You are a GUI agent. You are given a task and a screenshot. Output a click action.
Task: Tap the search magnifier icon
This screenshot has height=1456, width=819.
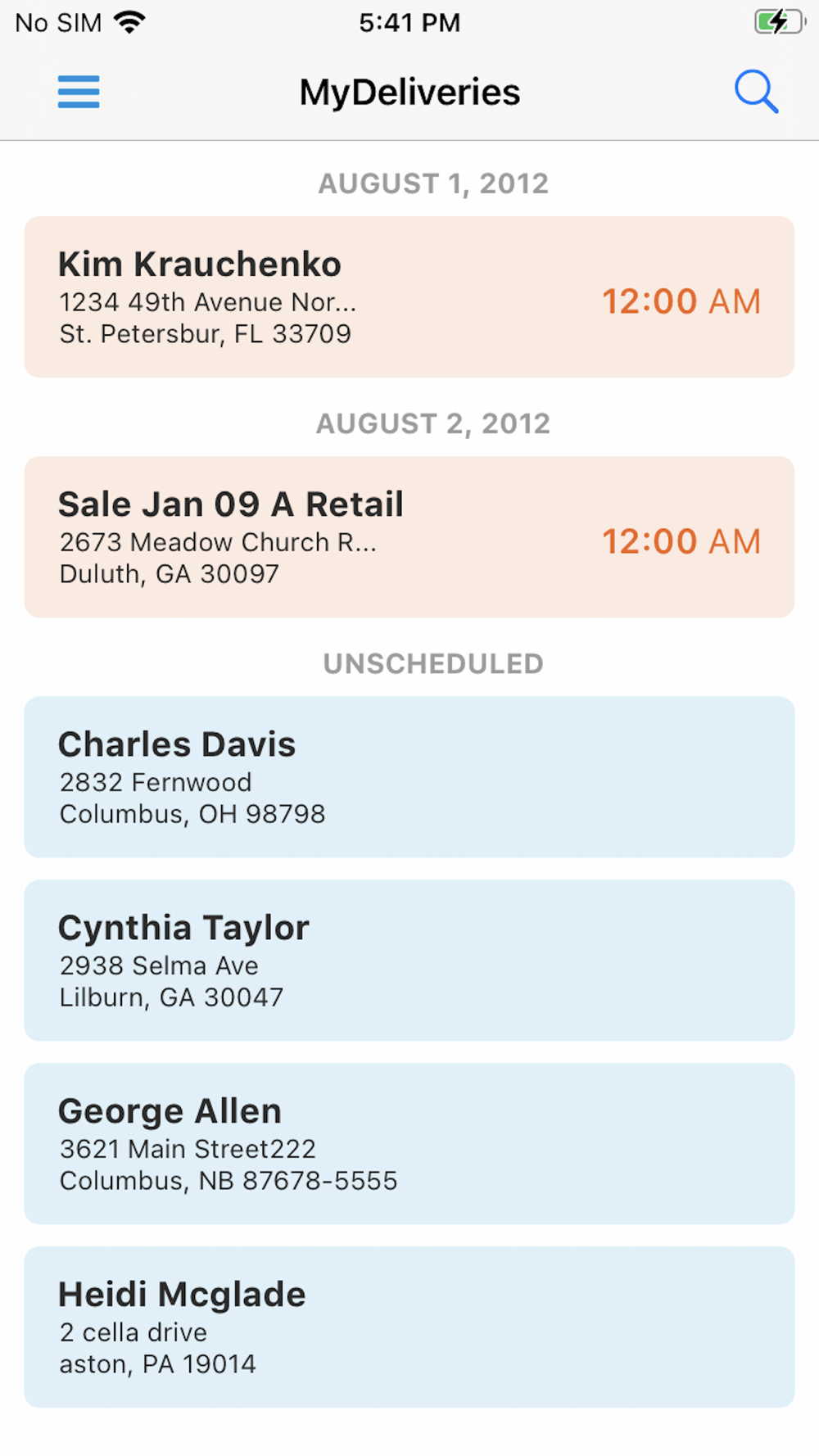[x=755, y=91]
